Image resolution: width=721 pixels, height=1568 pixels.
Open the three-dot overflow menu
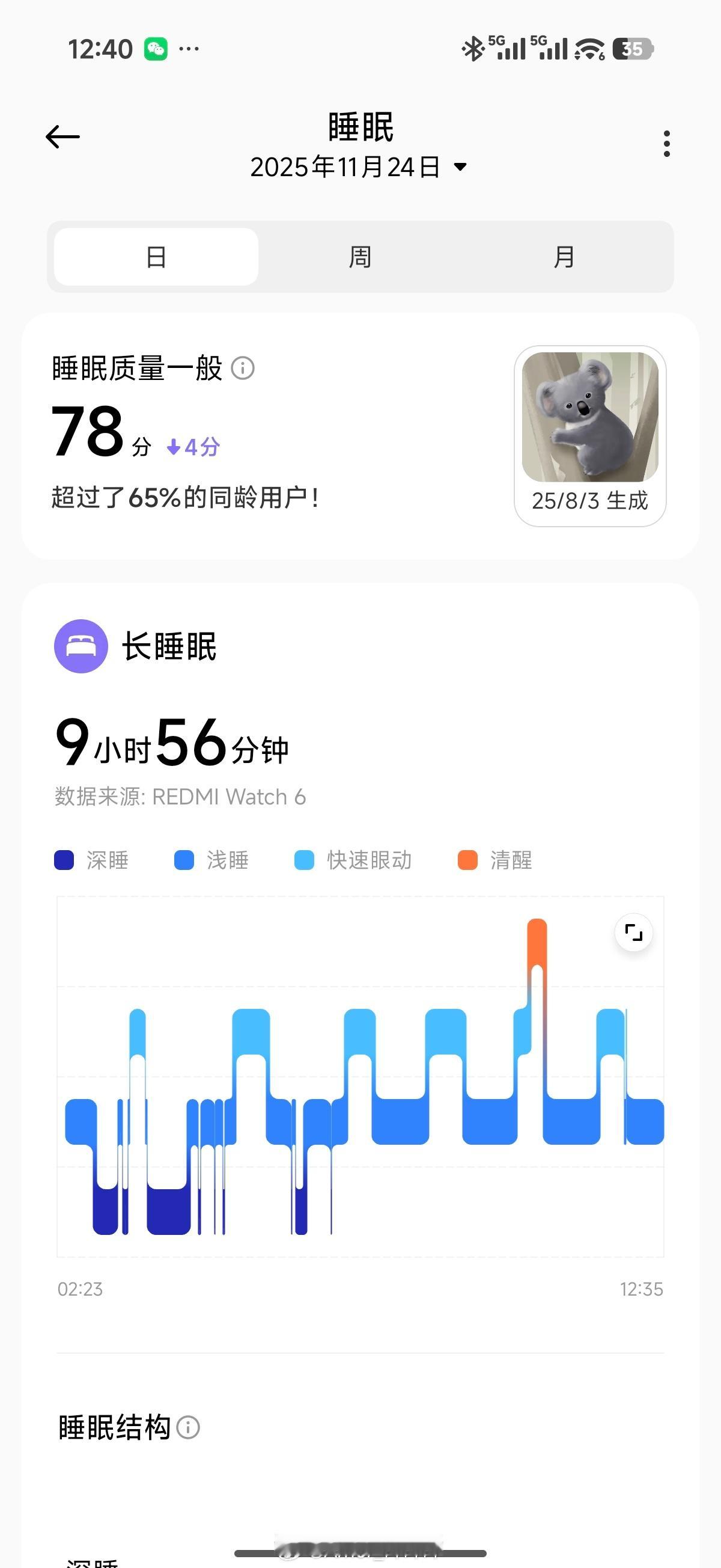pyautogui.click(x=666, y=143)
